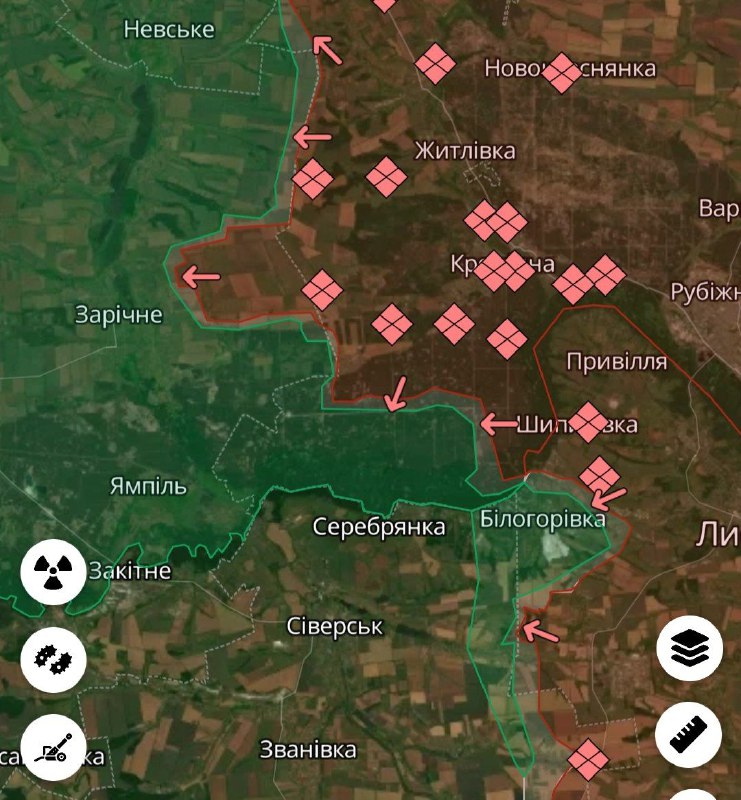Open the map layers button

pos(688,649)
